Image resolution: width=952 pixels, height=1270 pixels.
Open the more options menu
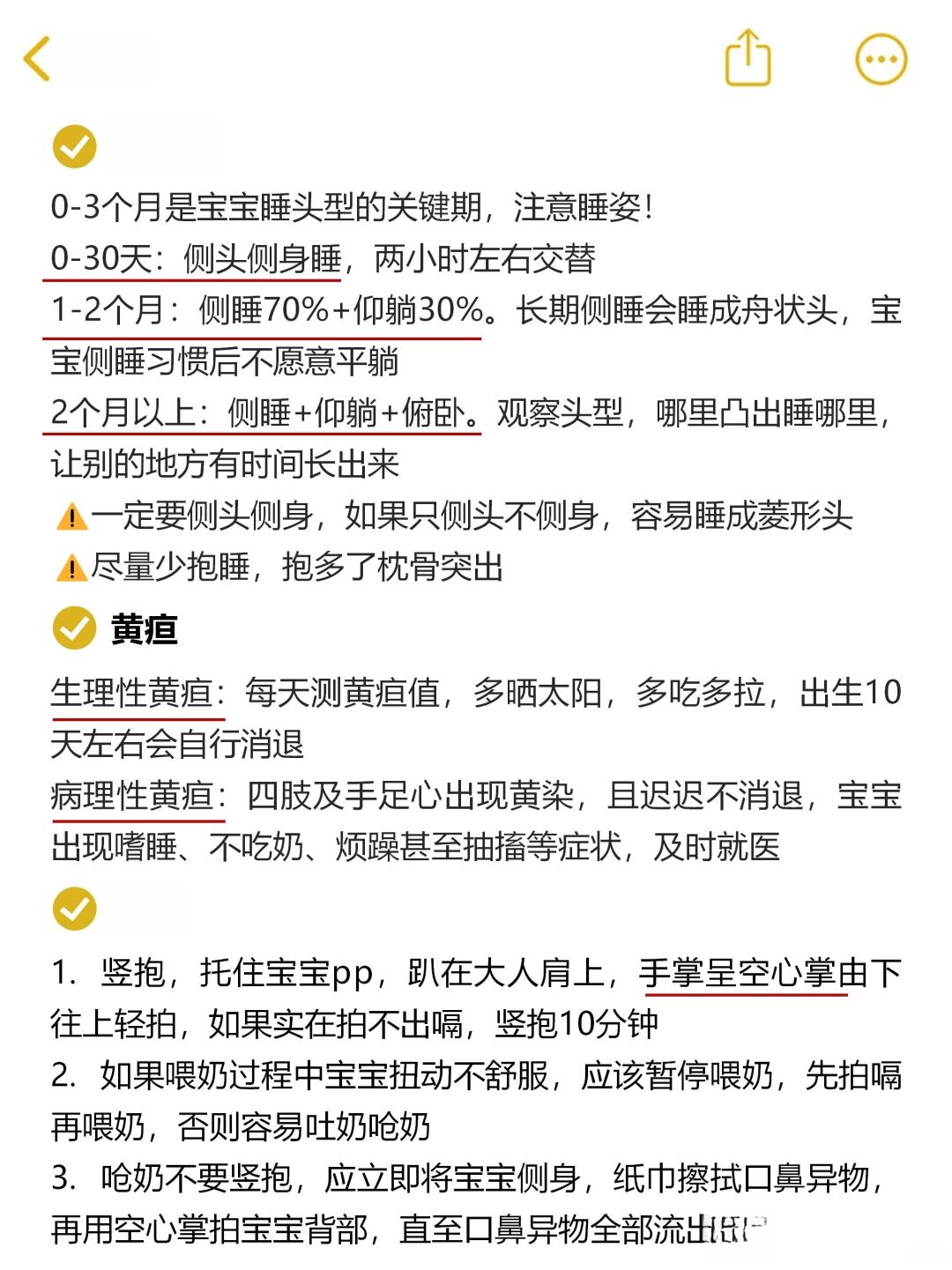click(x=881, y=60)
